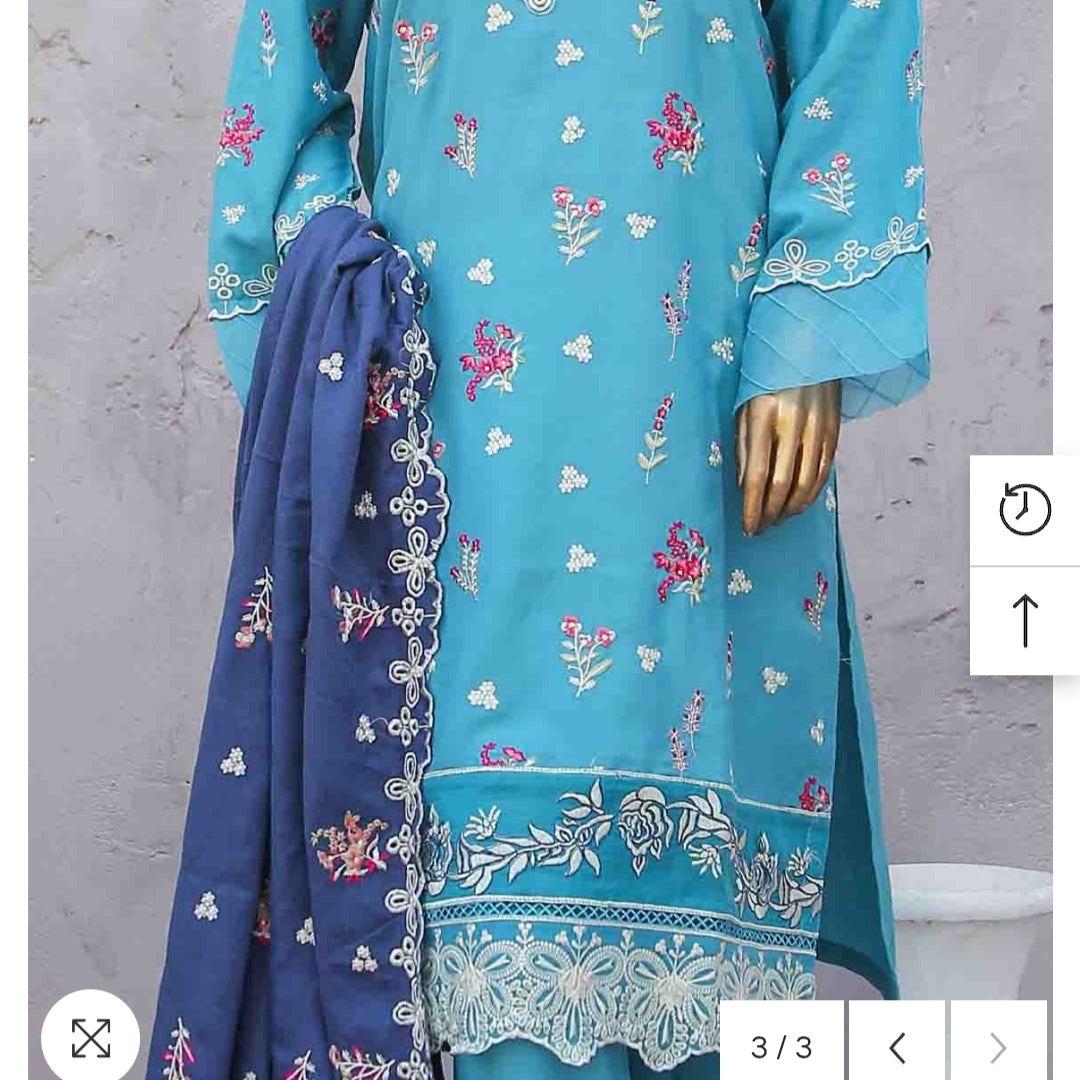Go to the previous product image
This screenshot has height=1080, width=1080.
point(897,1046)
